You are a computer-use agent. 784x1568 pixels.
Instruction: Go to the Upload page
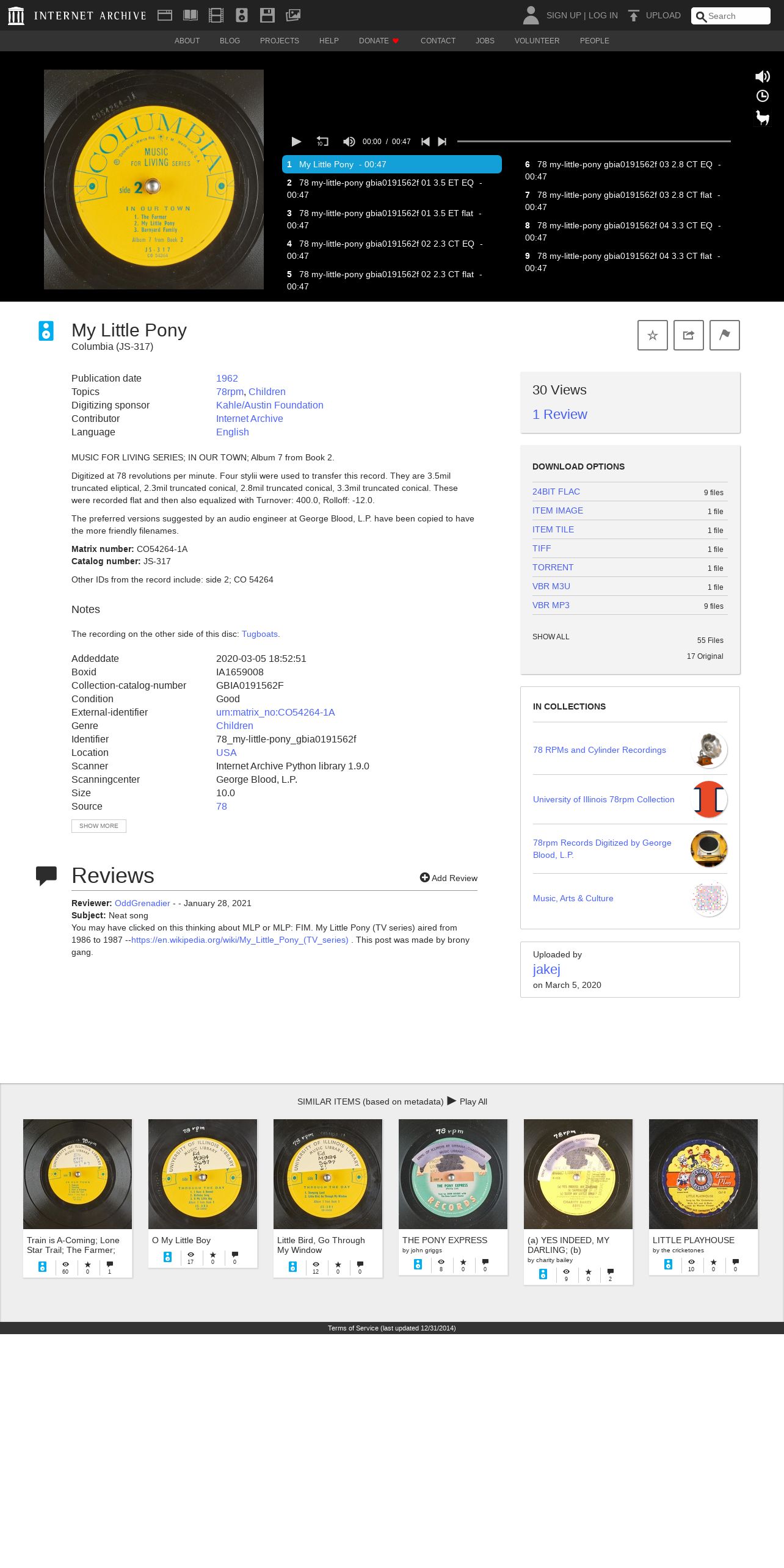654,16
